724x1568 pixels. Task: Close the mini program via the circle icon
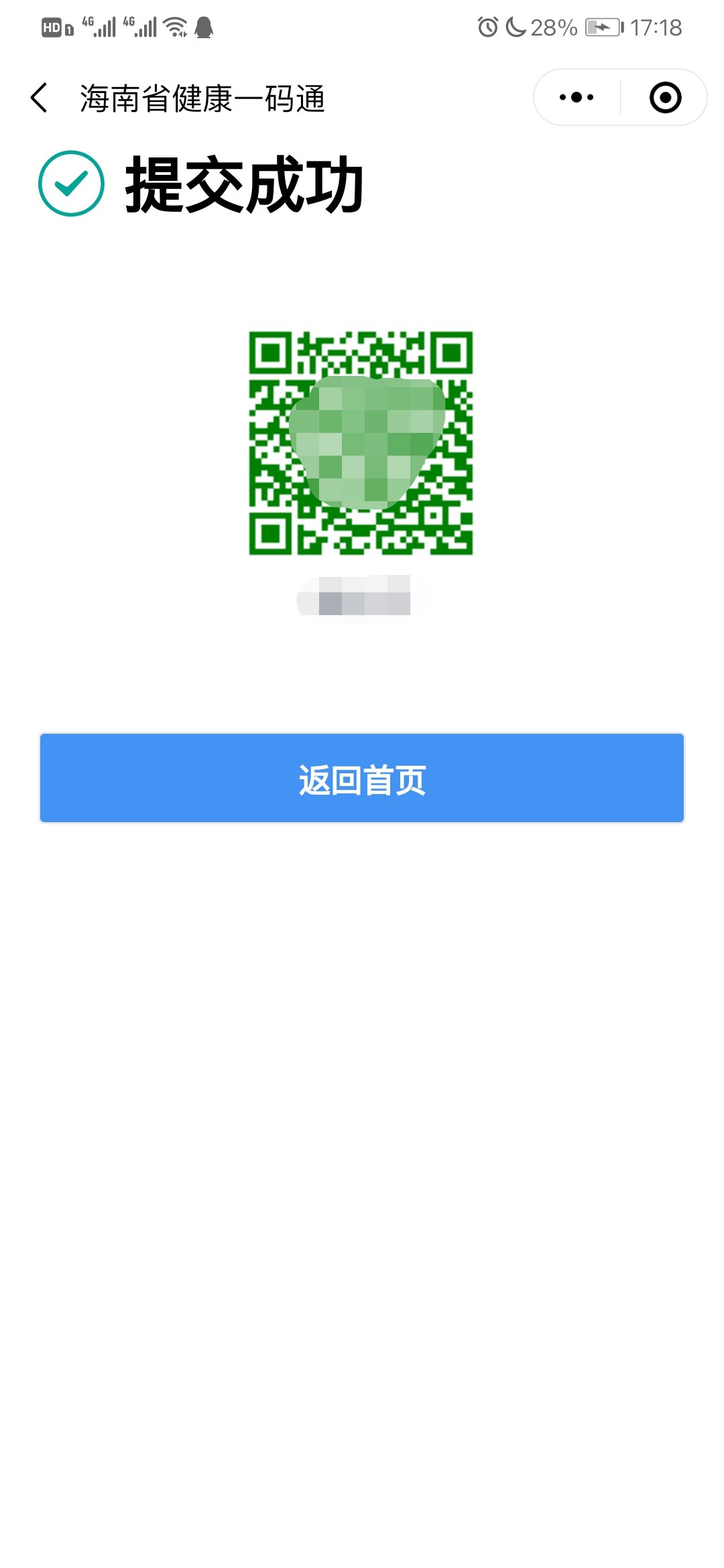(665, 98)
